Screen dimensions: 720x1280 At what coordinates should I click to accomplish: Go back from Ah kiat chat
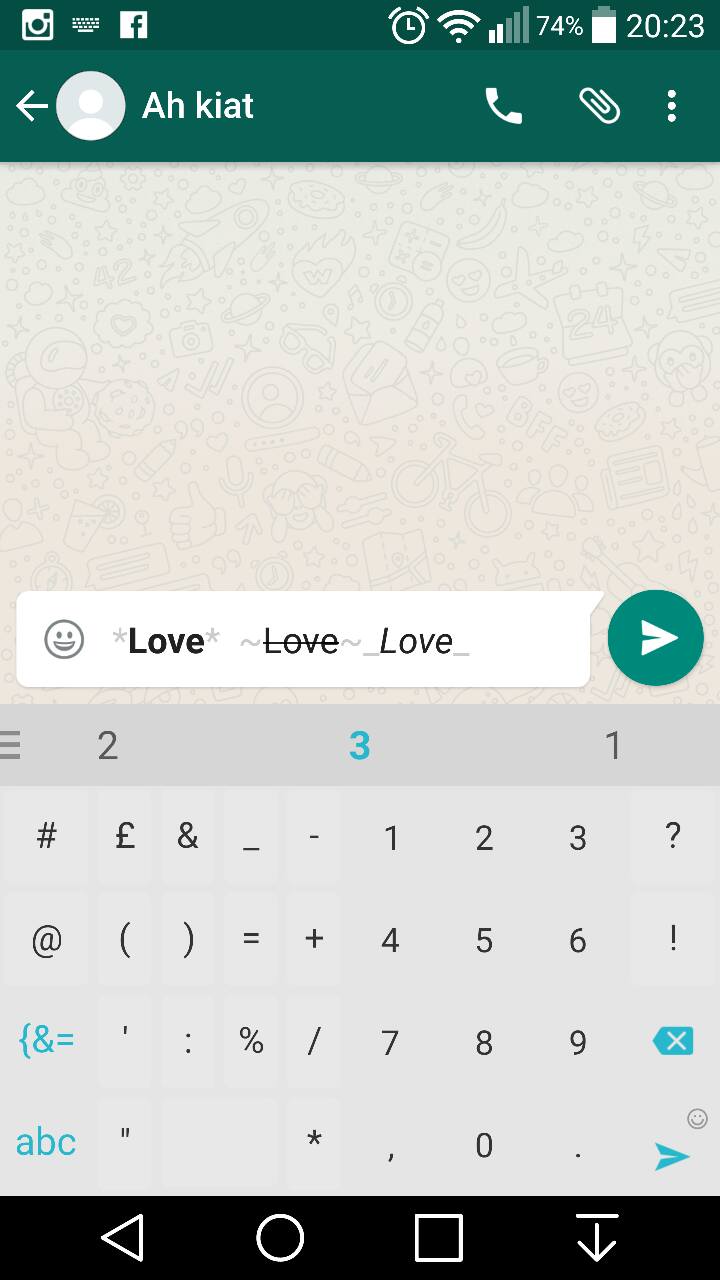(31, 106)
